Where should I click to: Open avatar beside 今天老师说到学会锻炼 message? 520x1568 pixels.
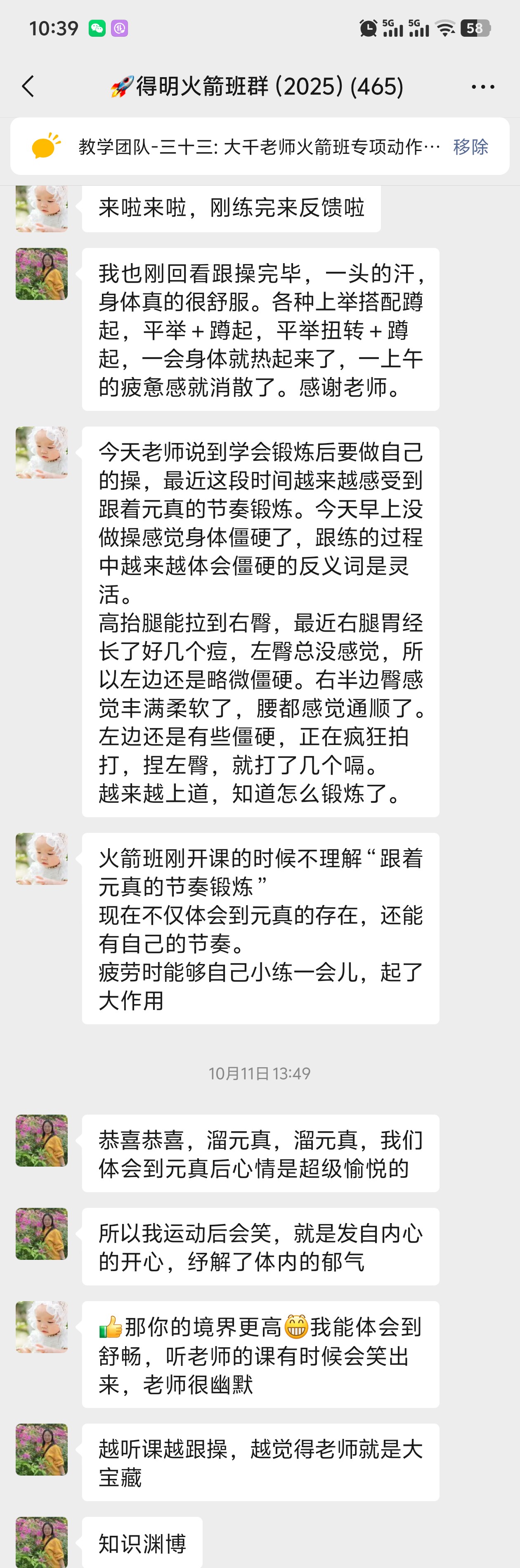click(41, 452)
